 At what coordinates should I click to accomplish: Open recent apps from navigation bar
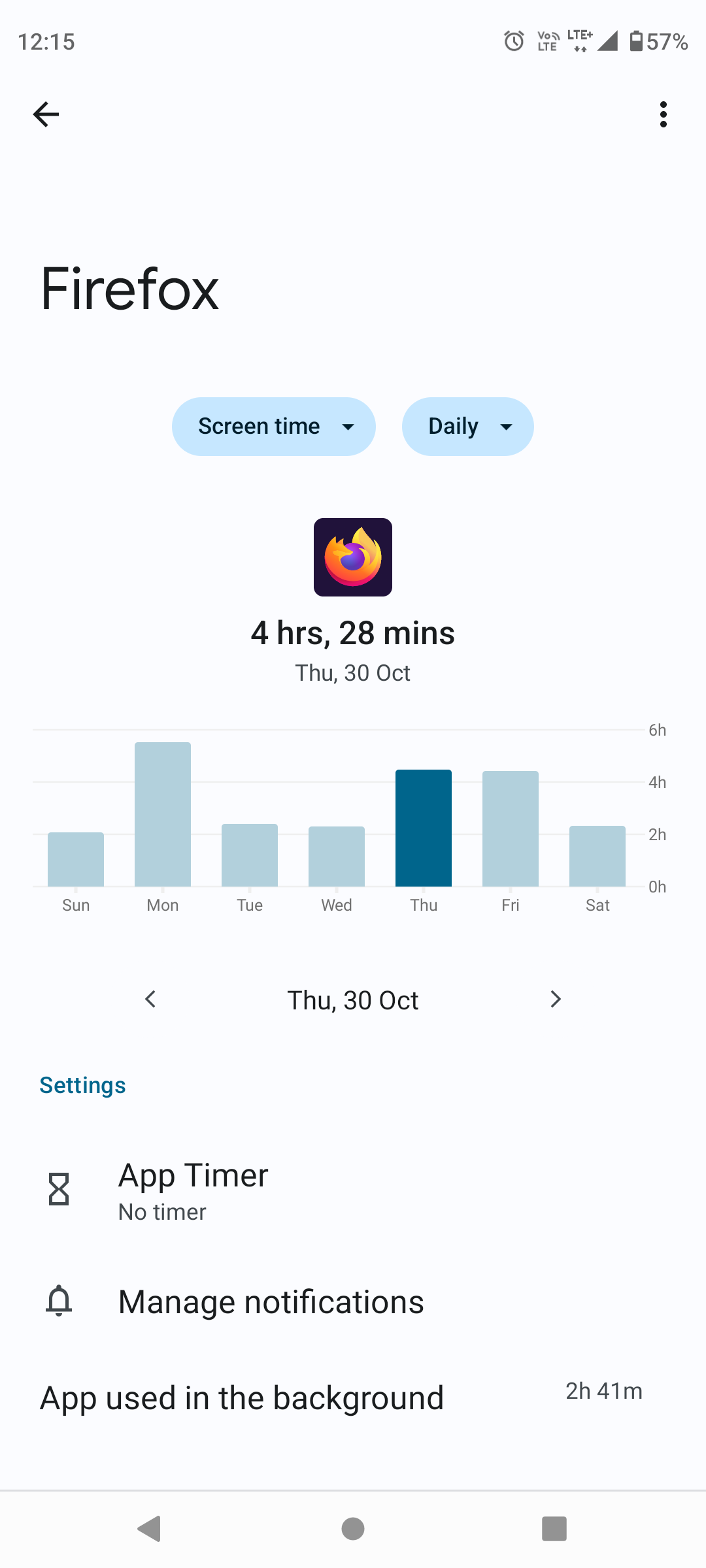pos(554,1529)
